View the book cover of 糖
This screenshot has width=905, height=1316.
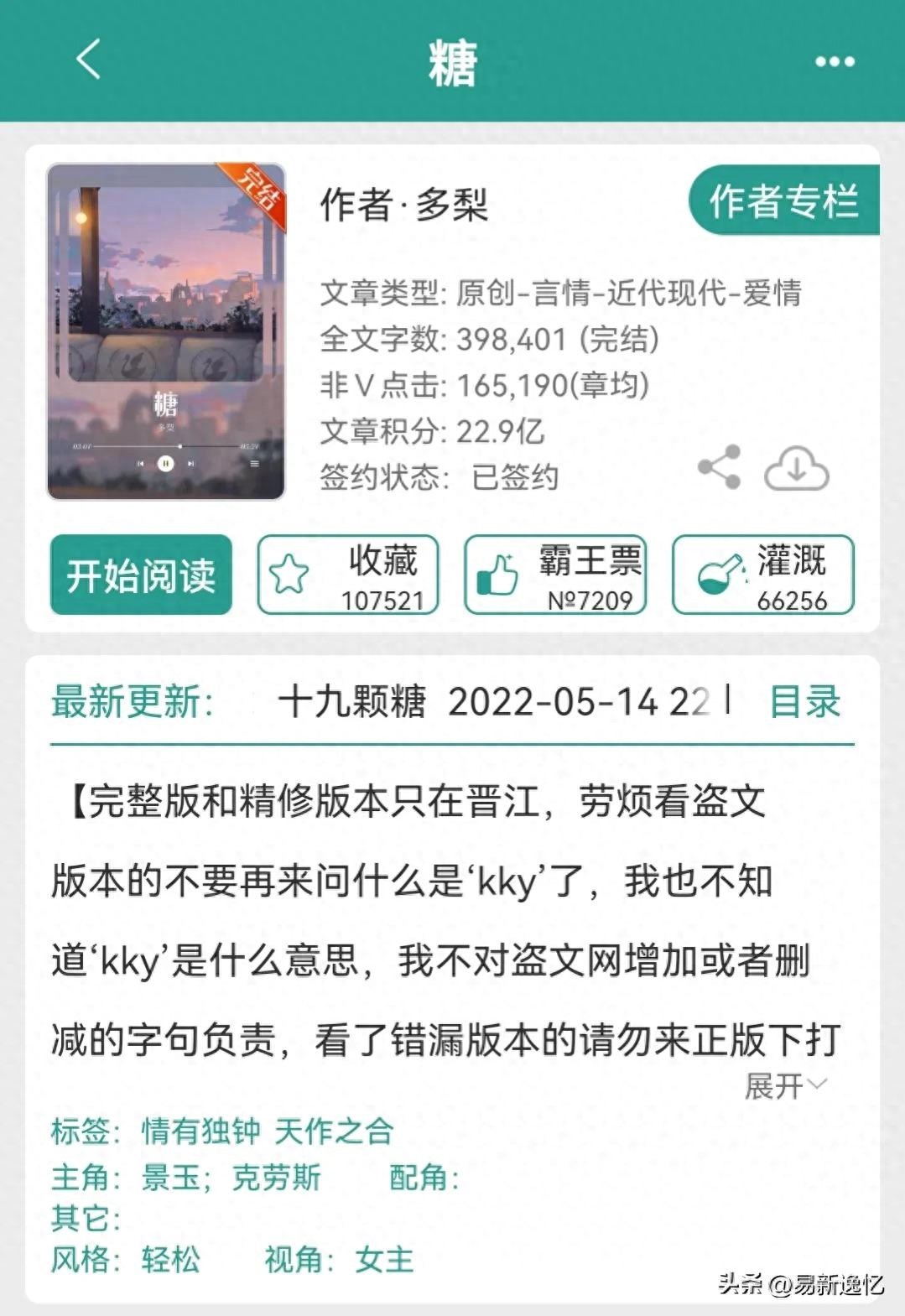[166, 332]
